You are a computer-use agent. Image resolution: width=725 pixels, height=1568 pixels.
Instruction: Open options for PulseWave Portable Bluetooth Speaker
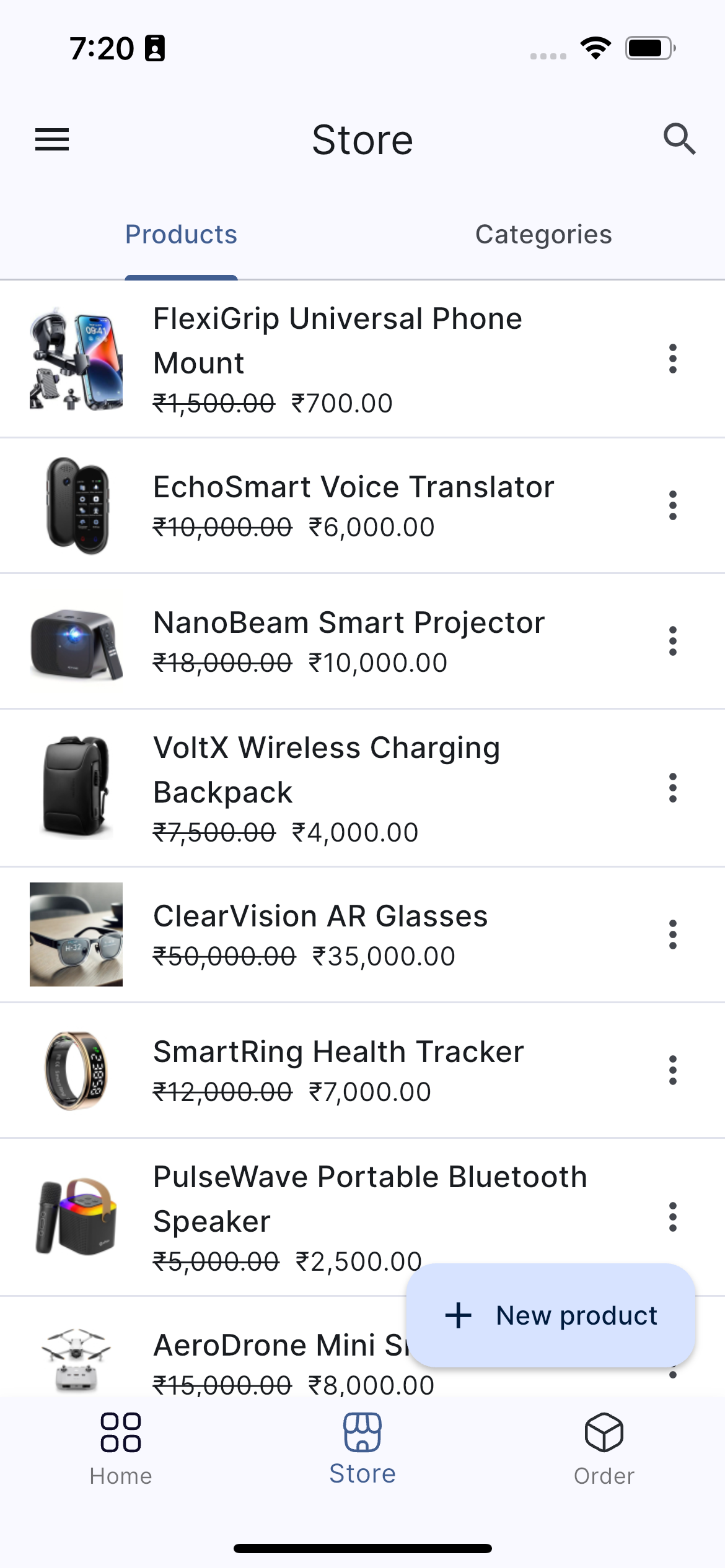pos(673,1217)
